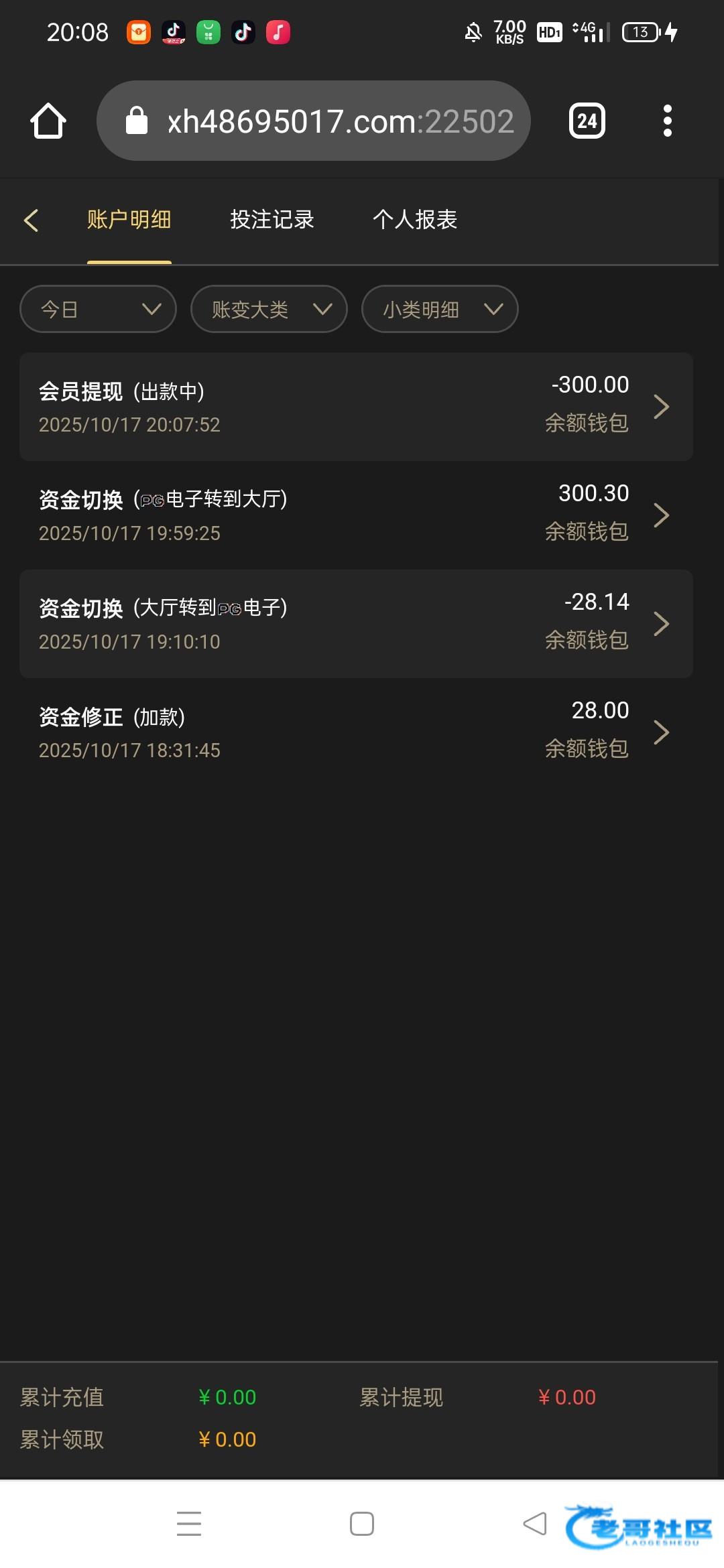Open the browser overflow menu

point(667,121)
